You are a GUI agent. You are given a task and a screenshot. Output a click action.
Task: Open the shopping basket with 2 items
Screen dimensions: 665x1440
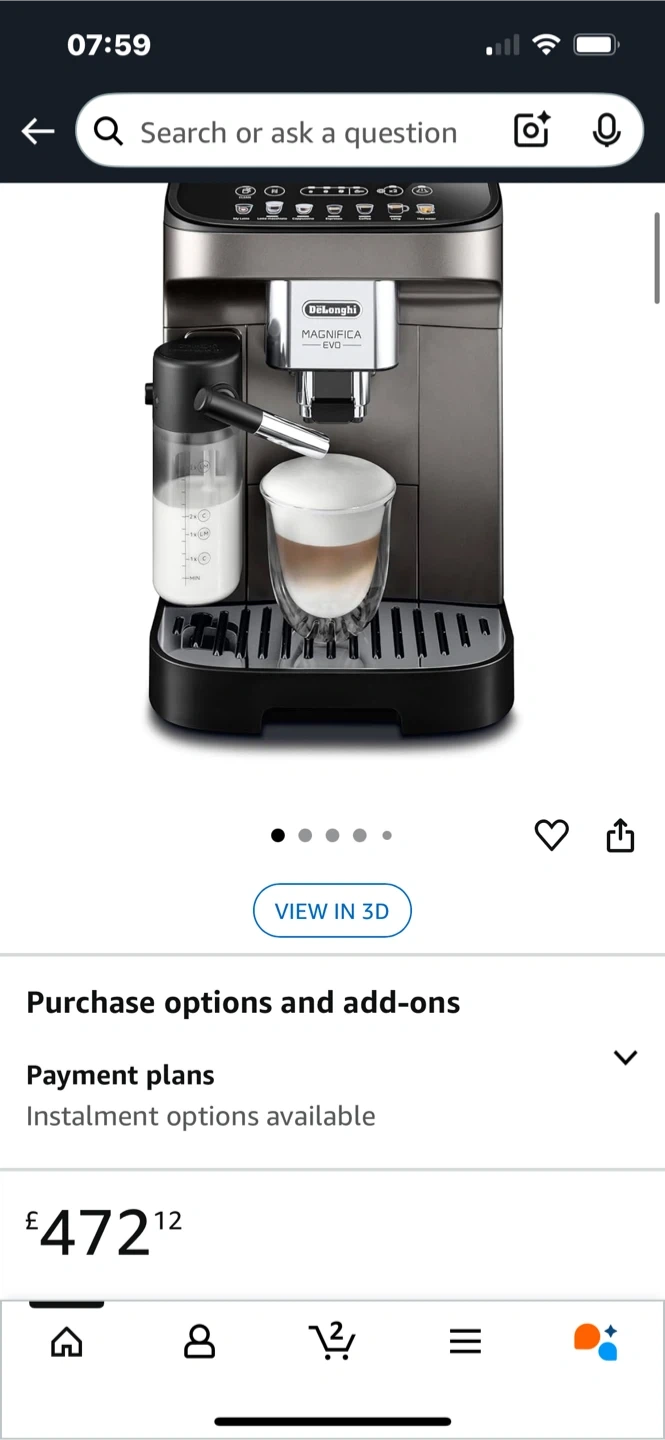coord(332,1341)
